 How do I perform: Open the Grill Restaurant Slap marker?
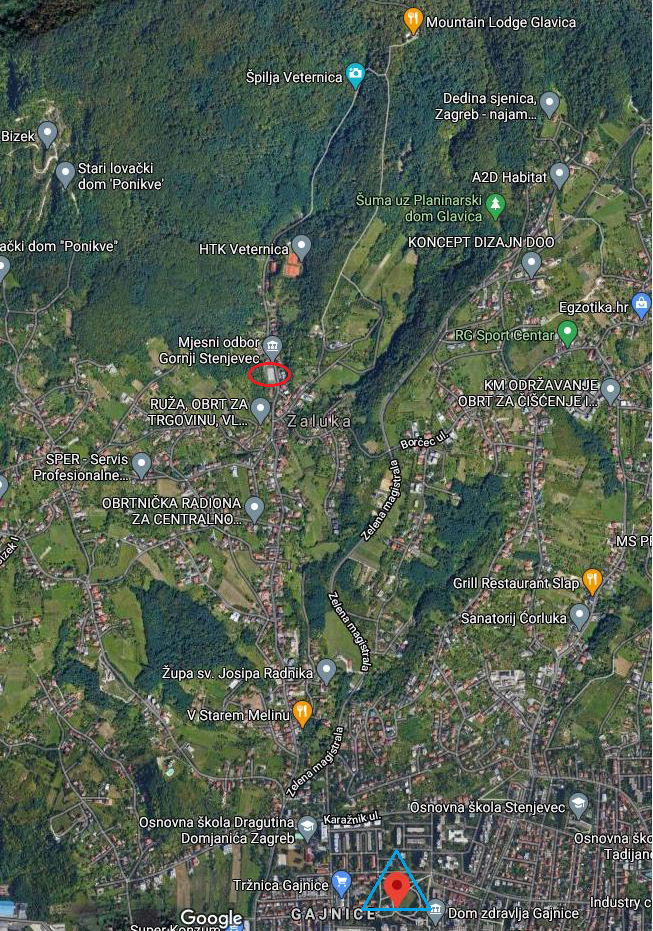point(592,579)
